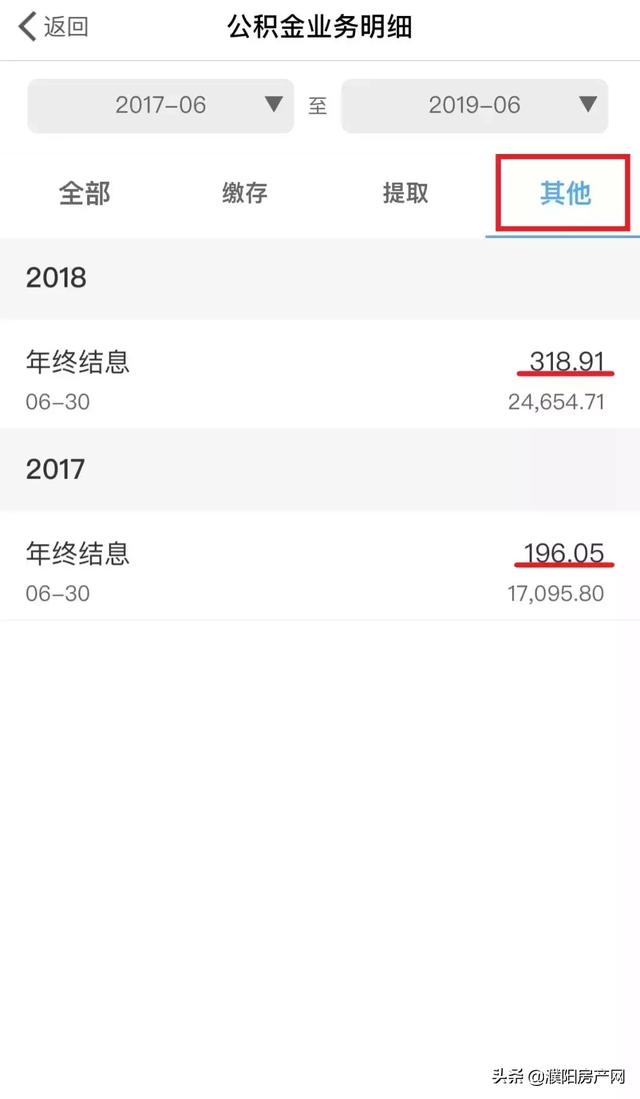Open the 2017-06 start date dropdown
The width and height of the screenshot is (640, 1099).
[161, 105]
